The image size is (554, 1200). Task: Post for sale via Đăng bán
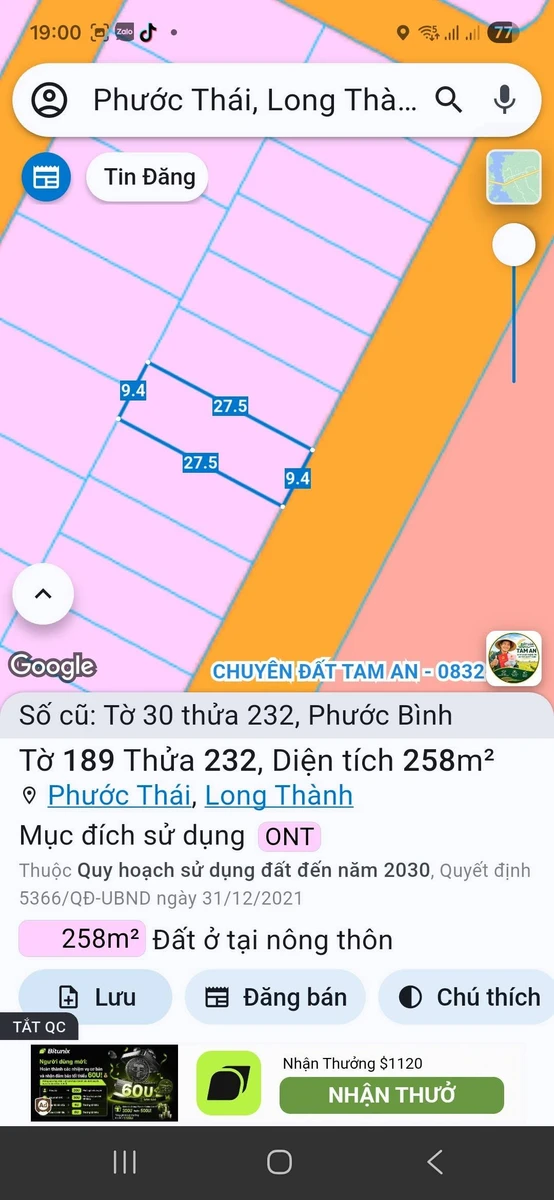click(275, 997)
